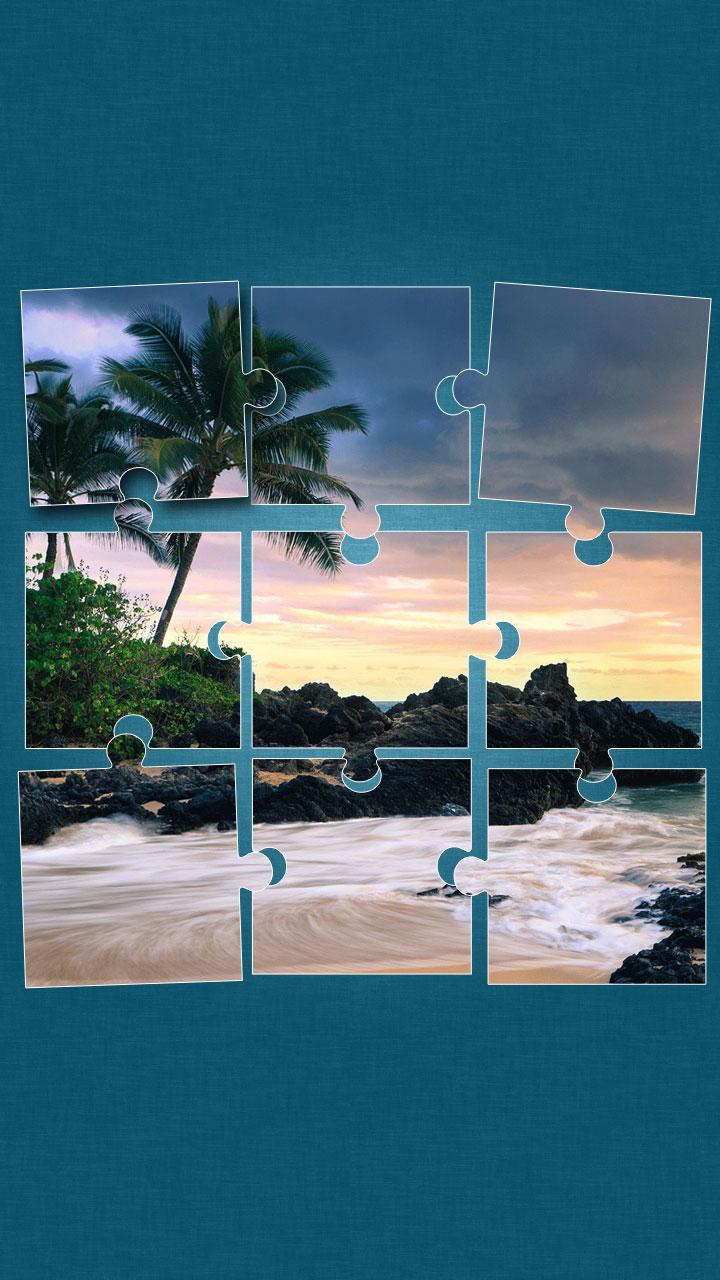This screenshot has height=1280, width=720.
Task: Select the middle-right piece showing the ocean horizon
Action: click(x=594, y=640)
